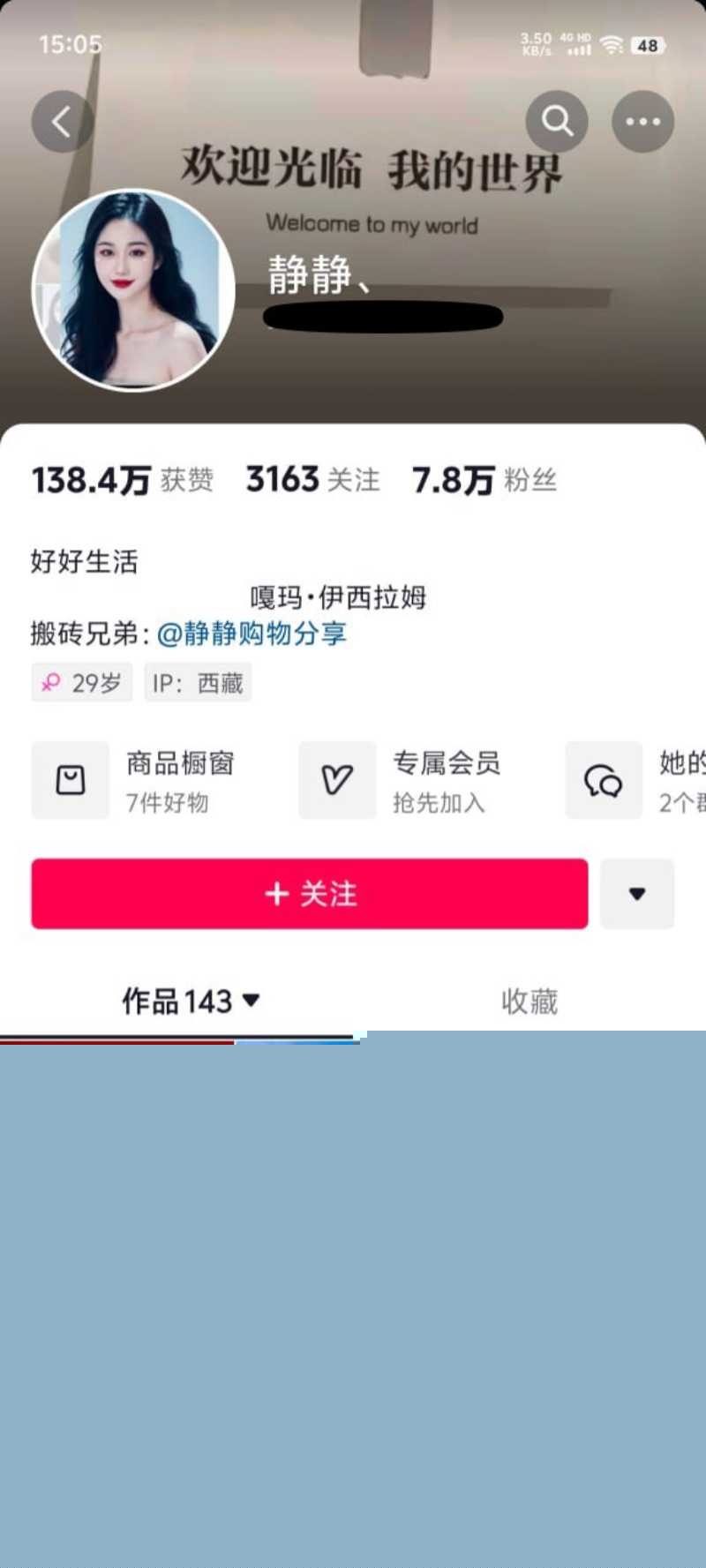706x1568 pixels.
Task: Follow this user with 关注 button
Action: coord(310,894)
